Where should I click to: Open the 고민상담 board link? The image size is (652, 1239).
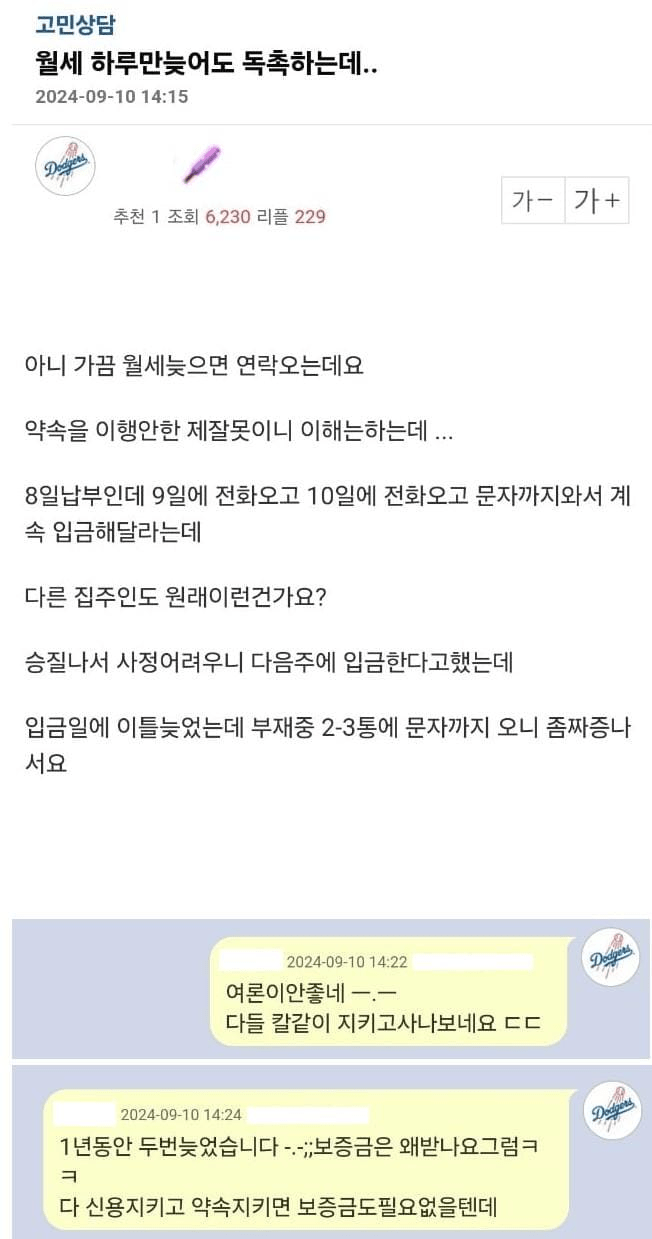[x=74, y=25]
